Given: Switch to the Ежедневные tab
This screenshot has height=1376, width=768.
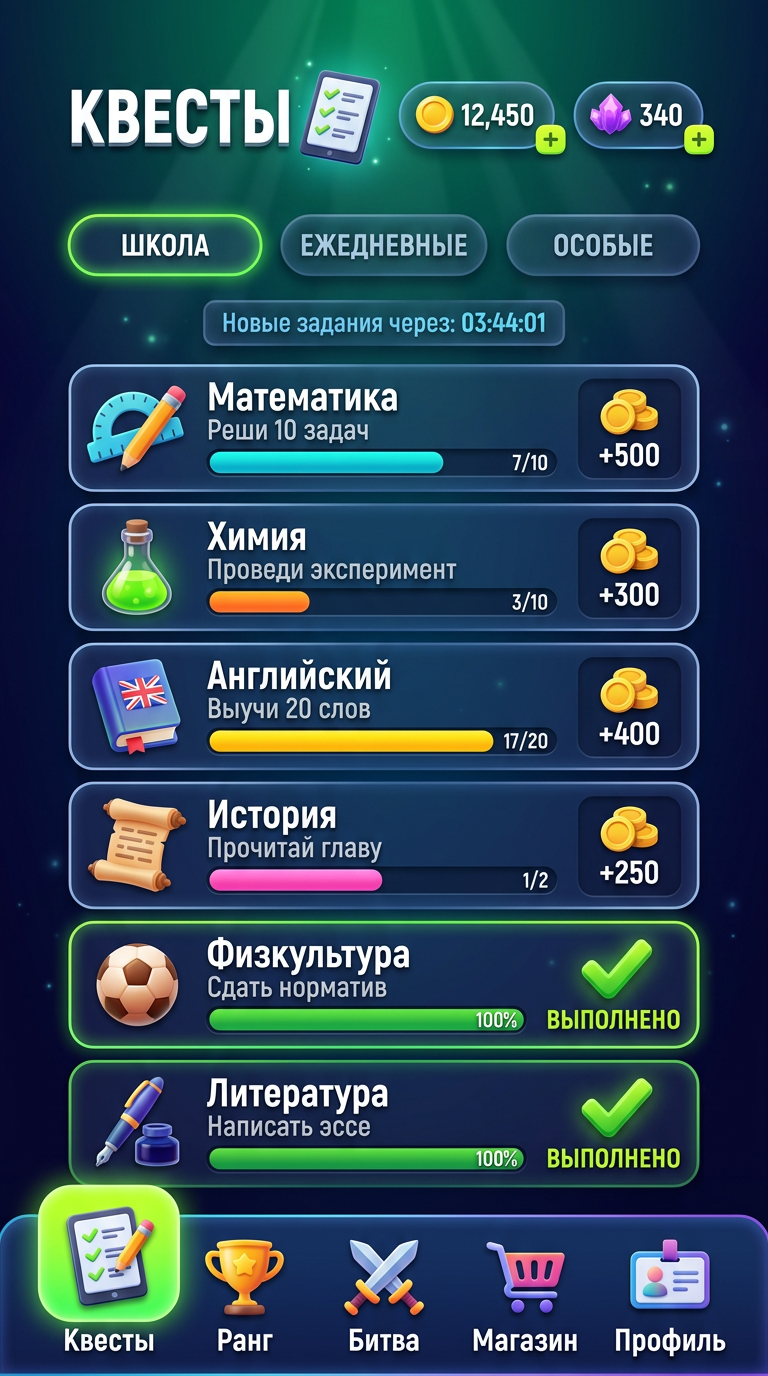Looking at the screenshot, I should point(384,245).
